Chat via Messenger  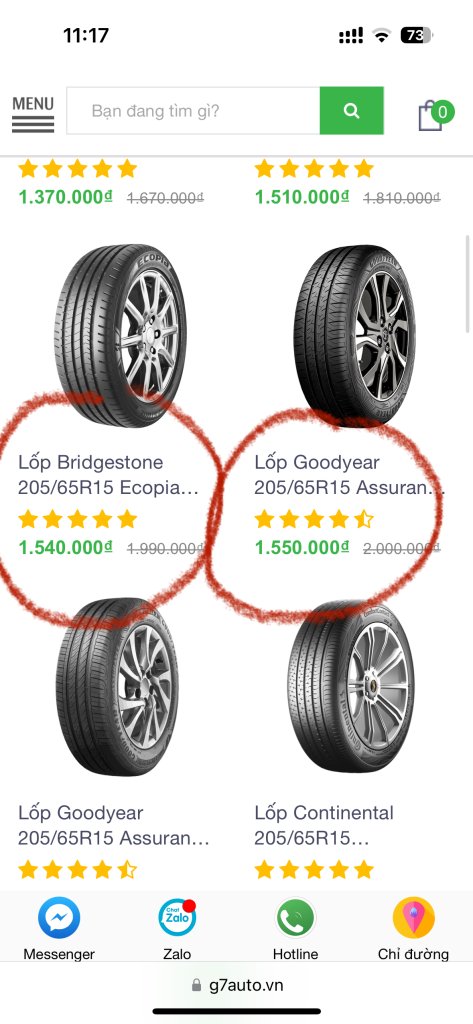59,928
